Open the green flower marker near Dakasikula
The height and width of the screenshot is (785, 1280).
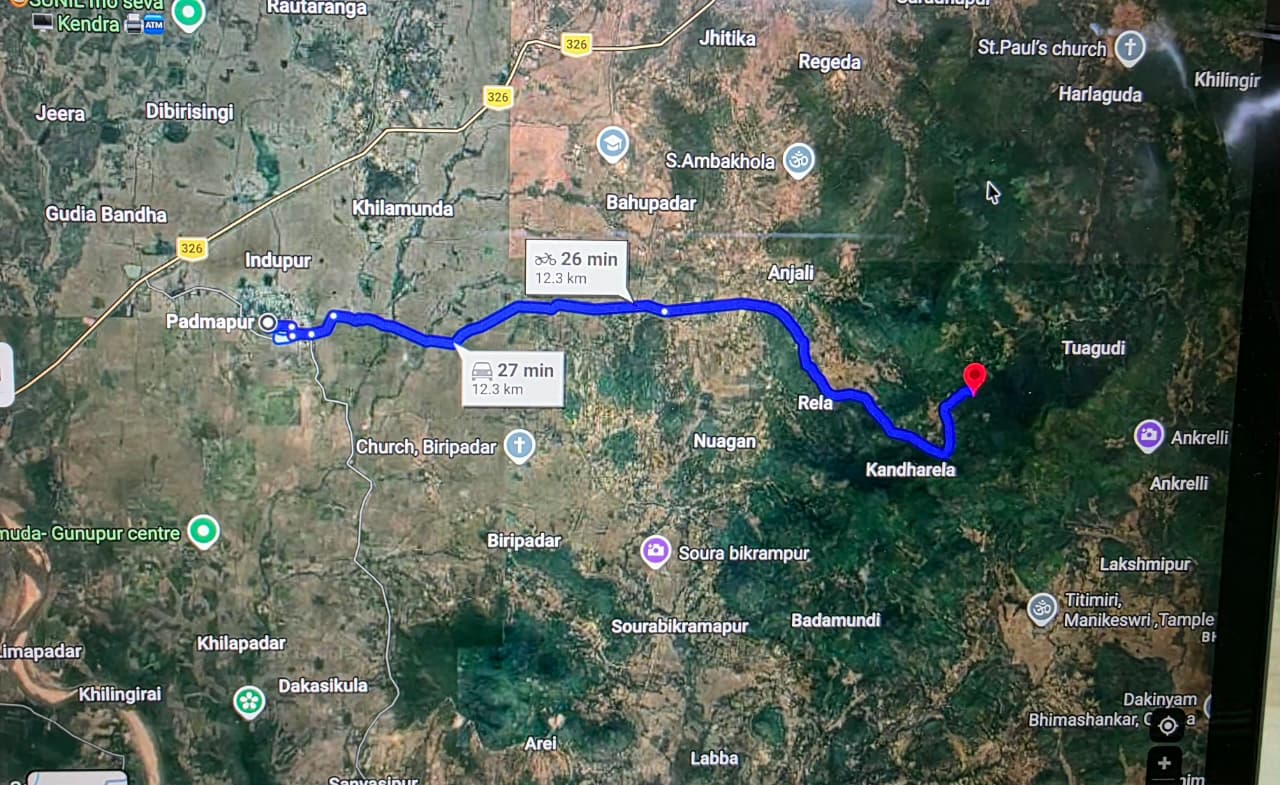coord(249,701)
